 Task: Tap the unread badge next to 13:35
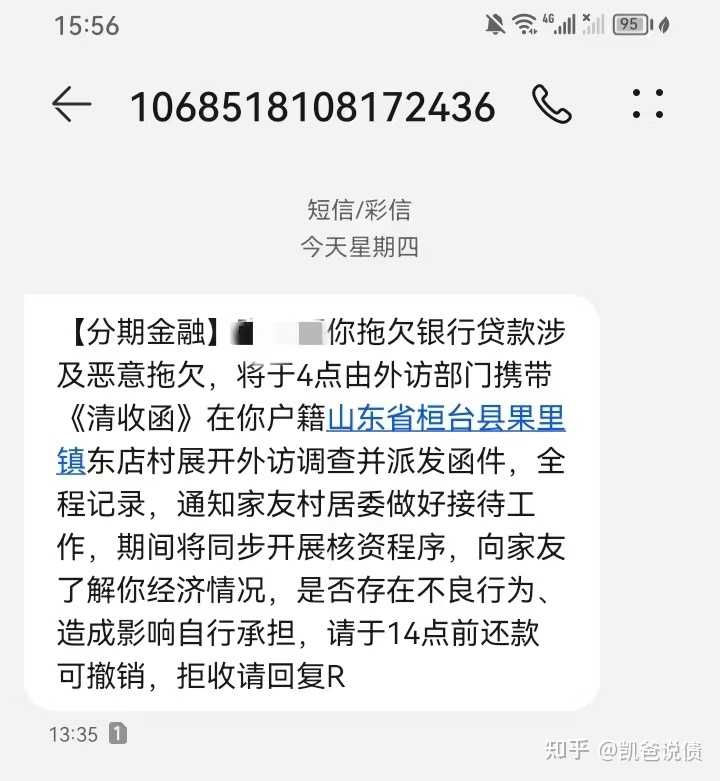tap(119, 733)
